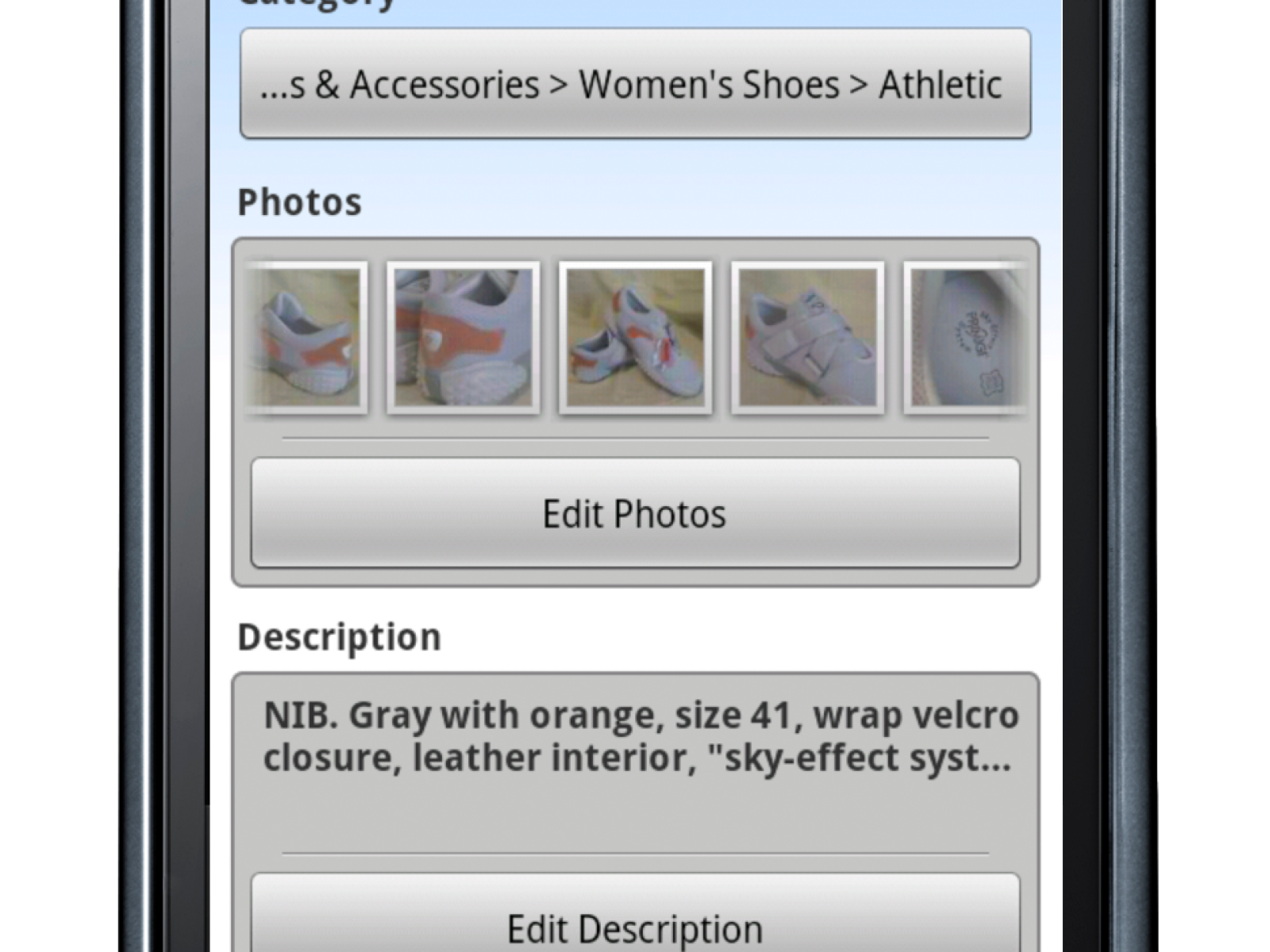The width and height of the screenshot is (1270, 952).
Task: Tap the Edit Photos button
Action: (x=635, y=513)
